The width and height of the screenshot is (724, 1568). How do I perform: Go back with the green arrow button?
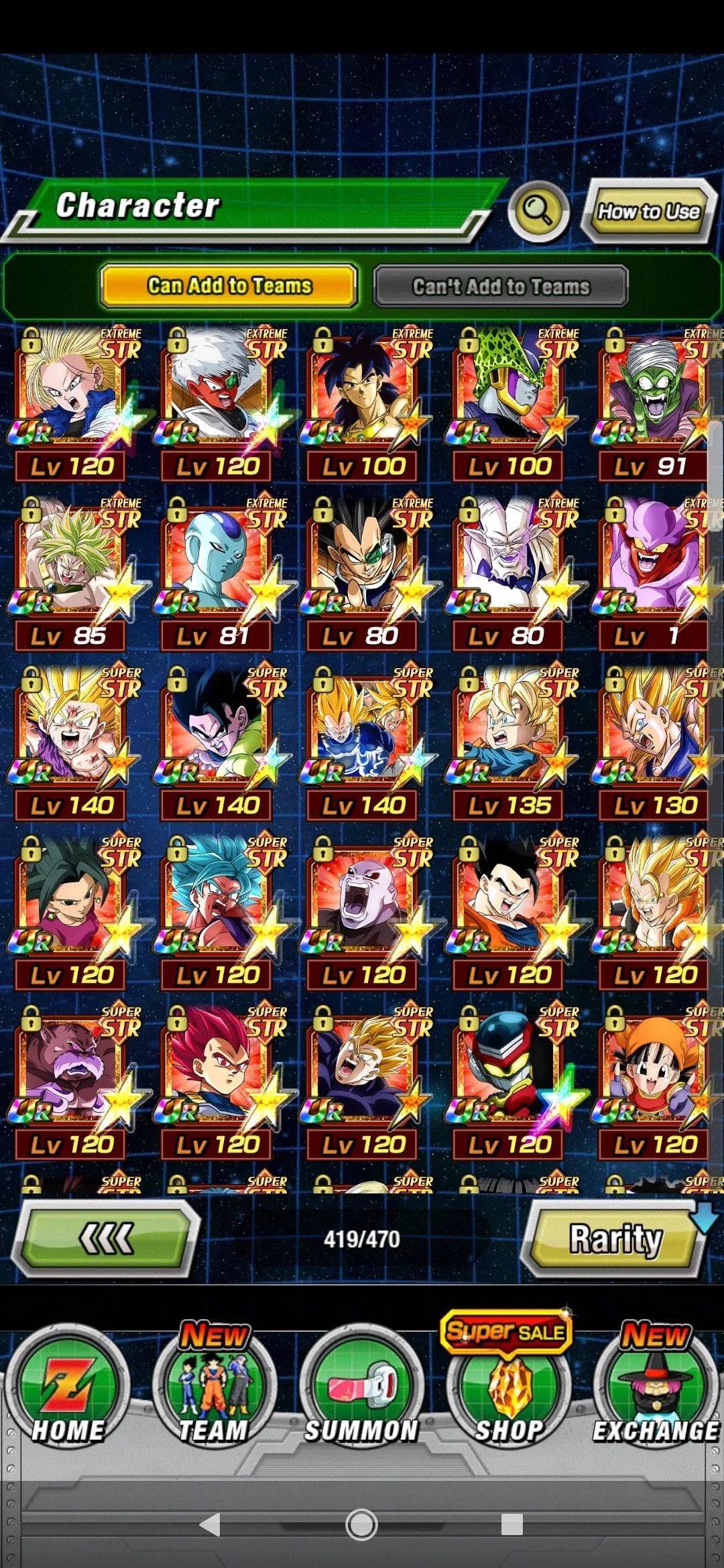(x=106, y=1238)
